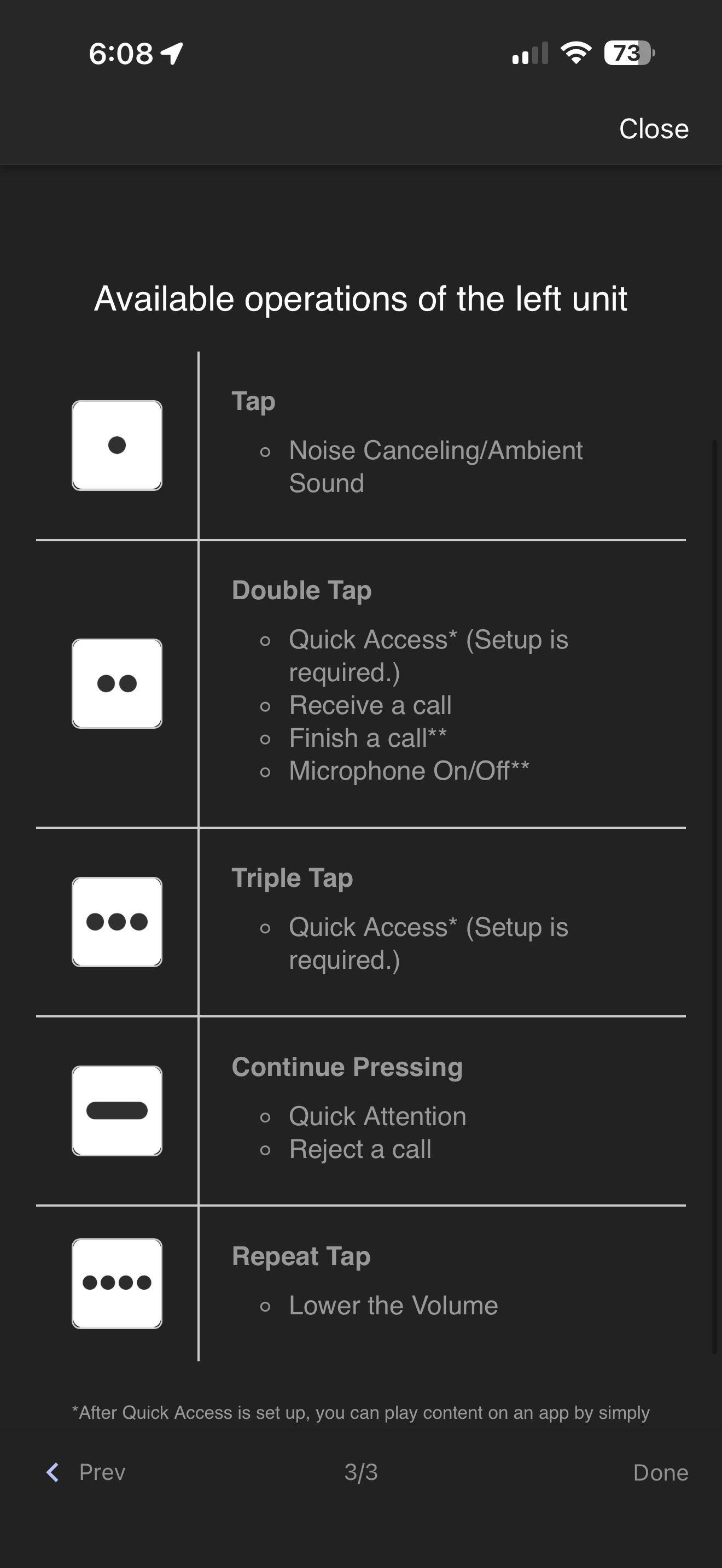
Task: Close the operations guide
Action: [x=653, y=129]
